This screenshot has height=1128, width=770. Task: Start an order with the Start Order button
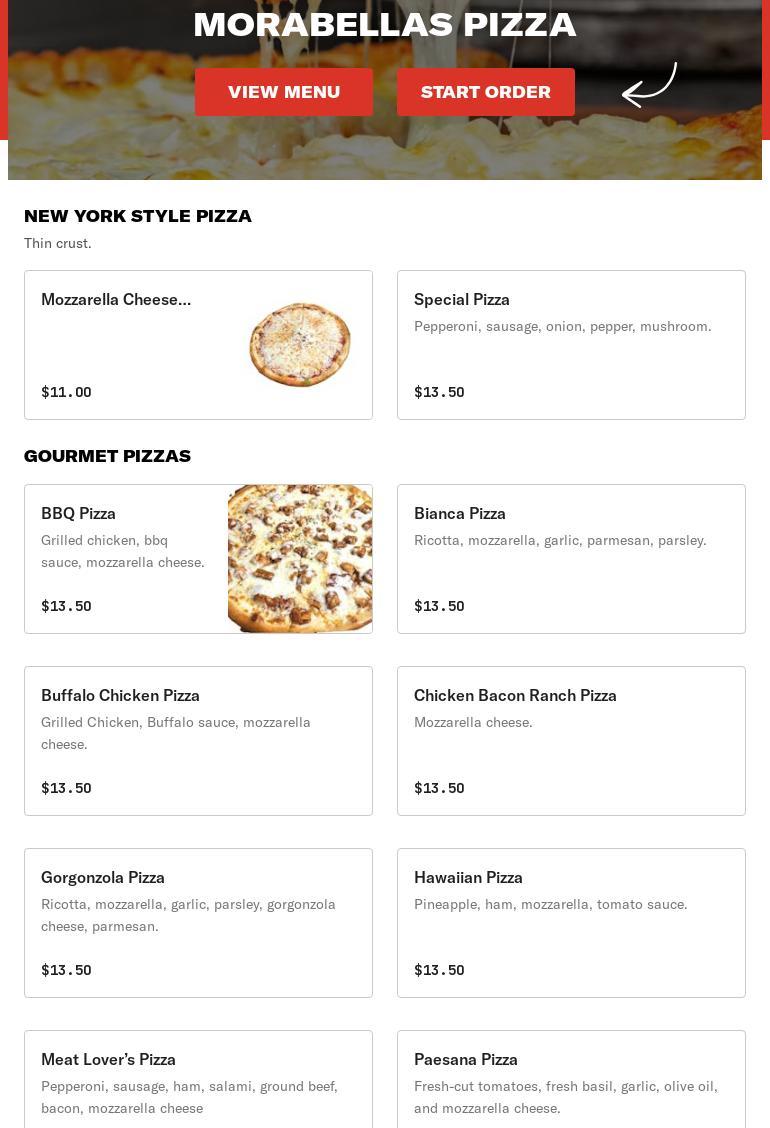point(485,92)
